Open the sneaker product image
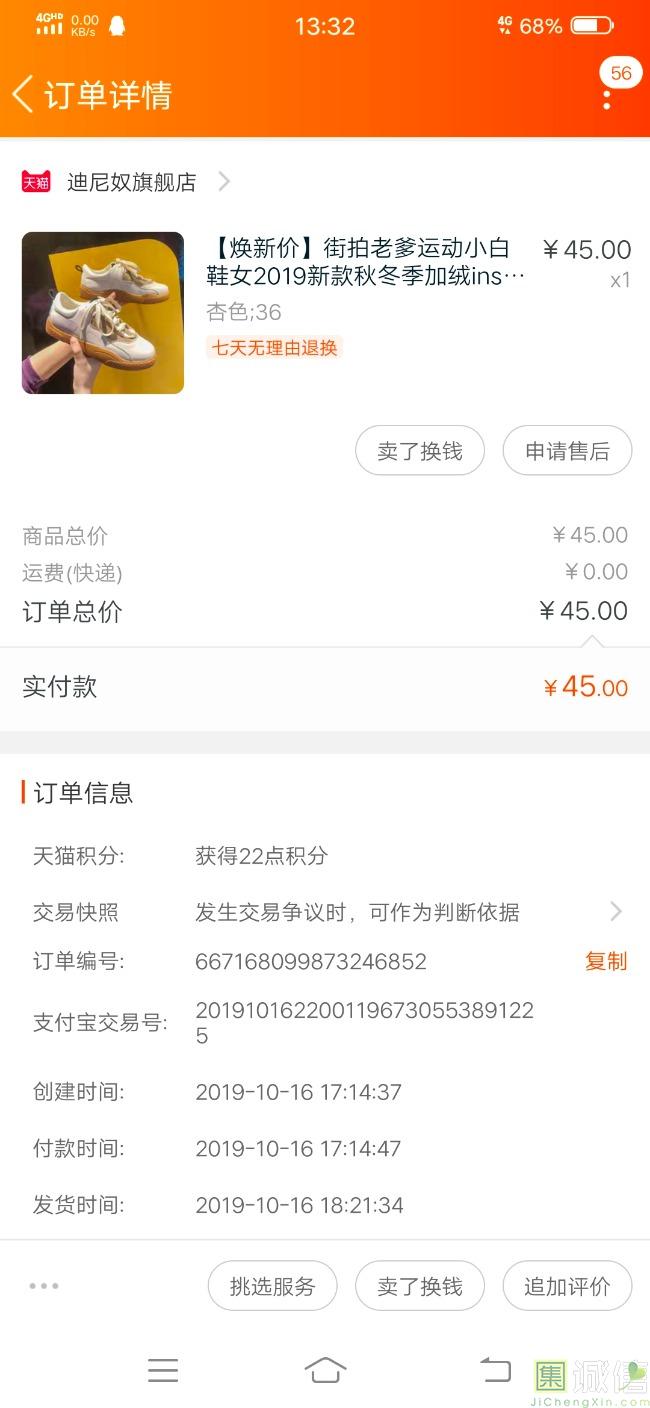 (x=103, y=313)
